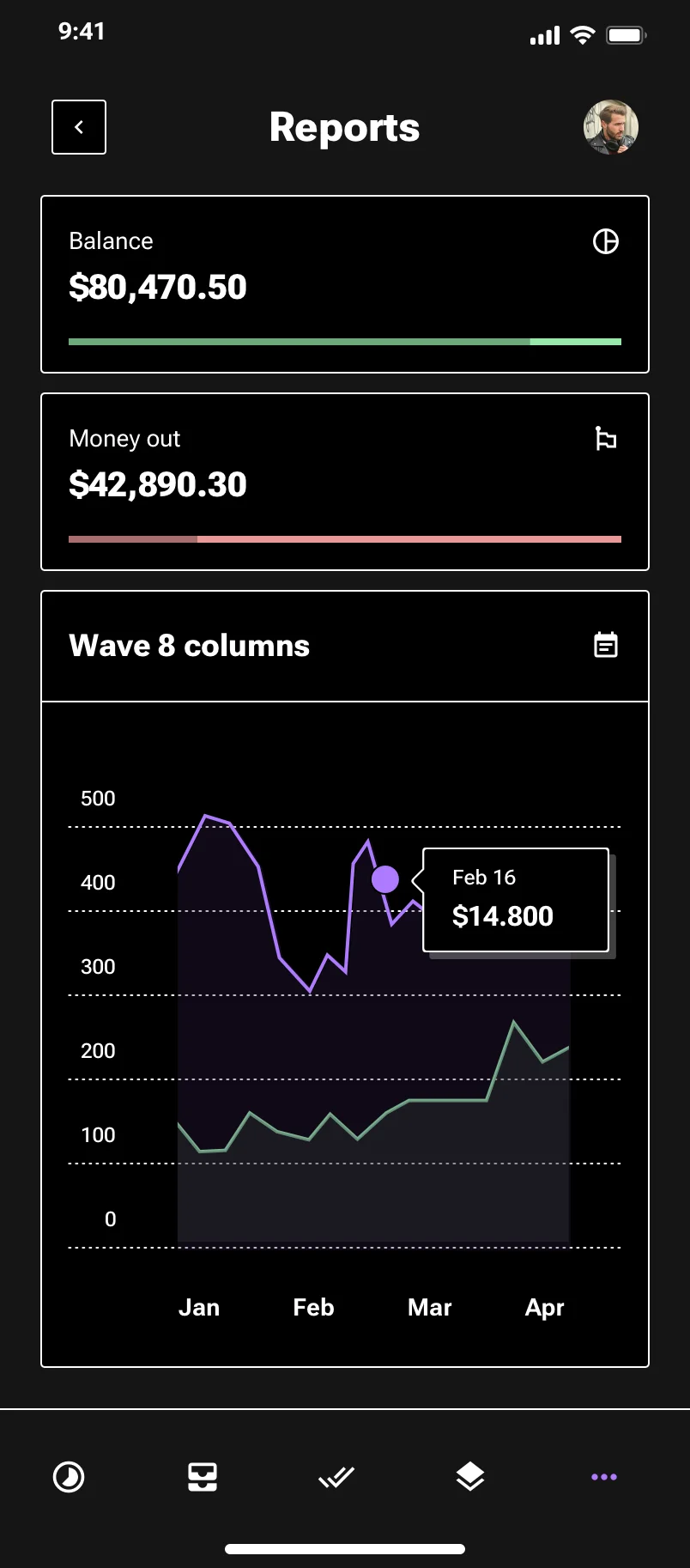The height and width of the screenshot is (1568, 690).
Task: Open the calendar icon beside Wave 8 columns
Action: click(605, 645)
